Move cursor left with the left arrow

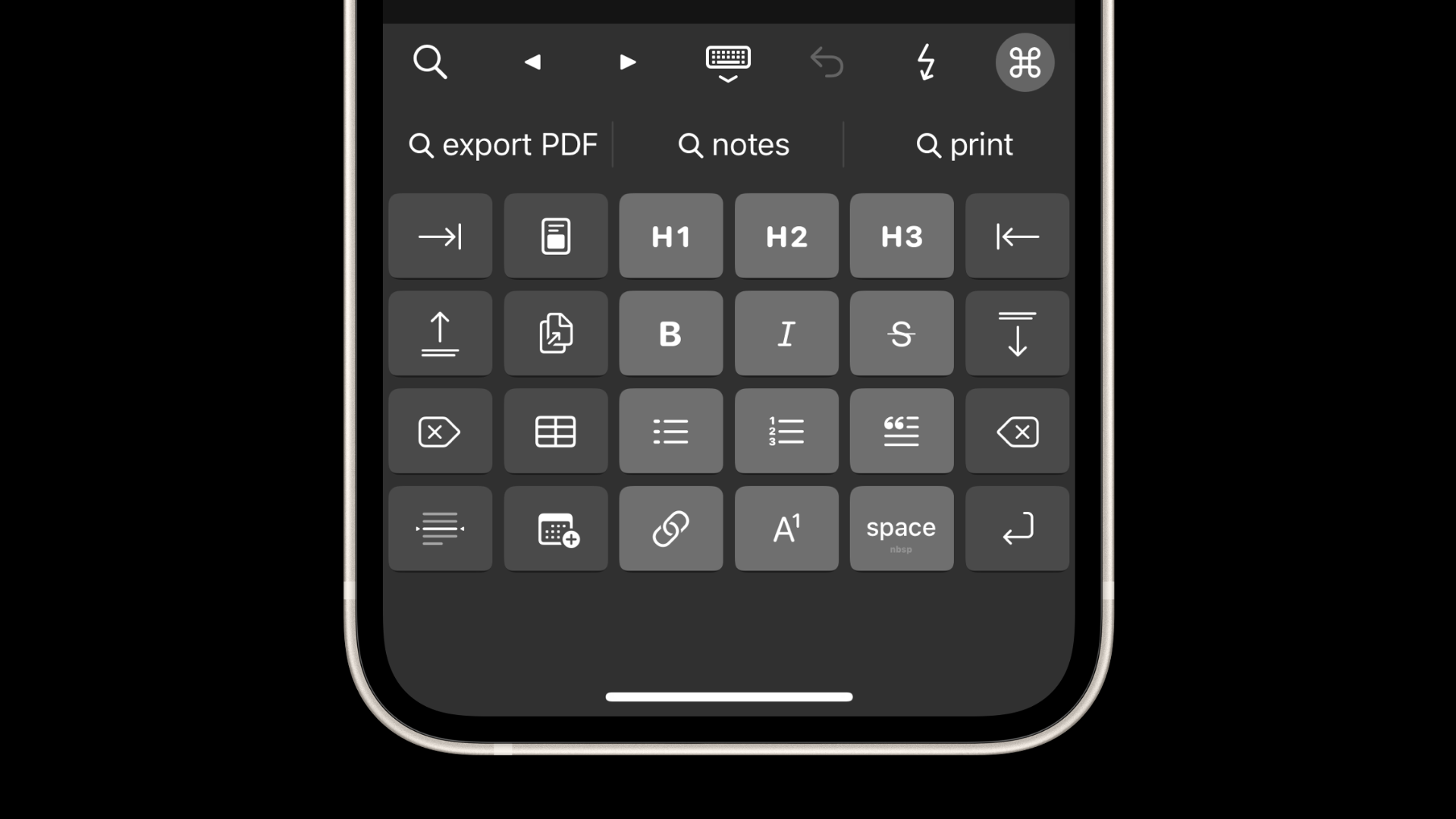pyautogui.click(x=532, y=62)
